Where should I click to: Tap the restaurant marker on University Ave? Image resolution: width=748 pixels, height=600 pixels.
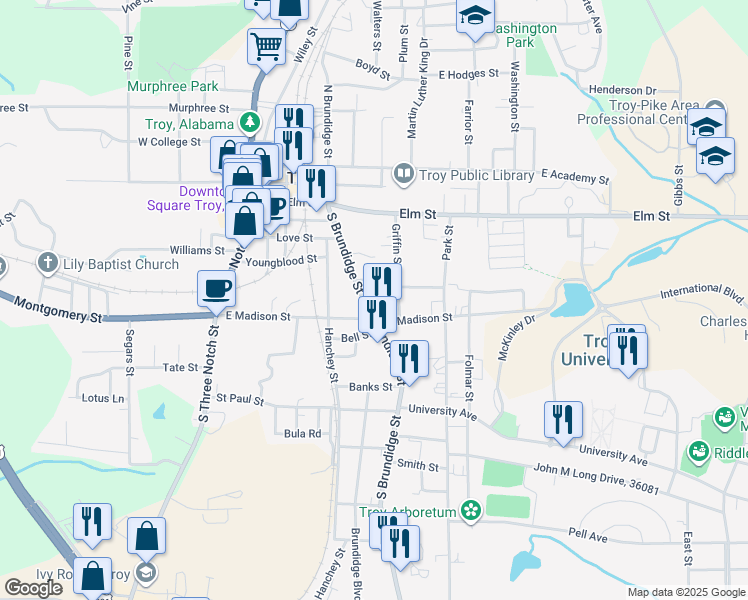click(563, 419)
